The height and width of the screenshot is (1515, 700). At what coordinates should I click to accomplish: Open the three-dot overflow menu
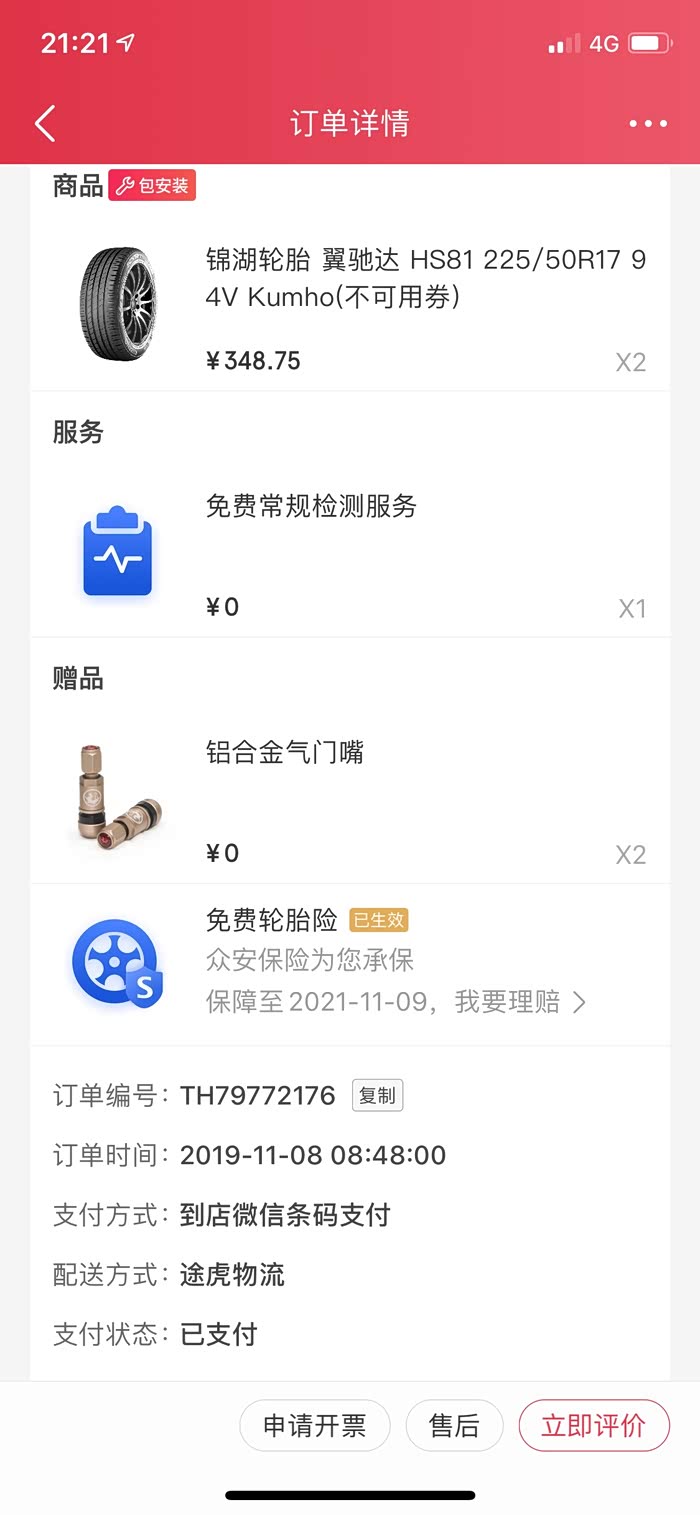tap(648, 124)
